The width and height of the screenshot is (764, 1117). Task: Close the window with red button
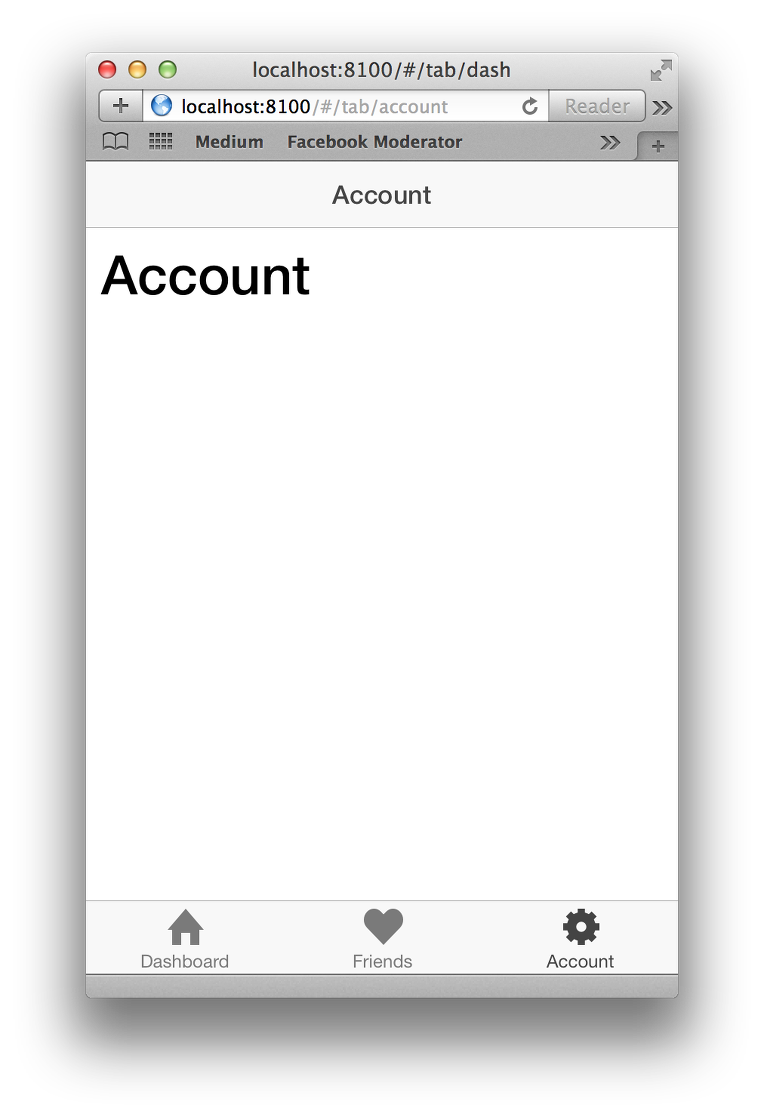click(x=107, y=70)
